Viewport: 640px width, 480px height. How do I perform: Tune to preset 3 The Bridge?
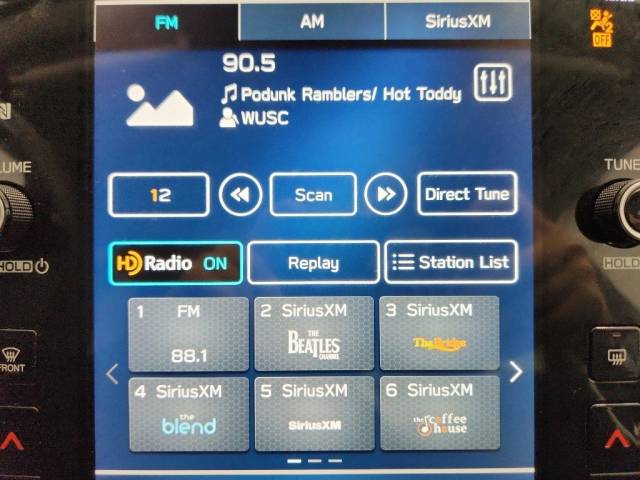[439, 334]
